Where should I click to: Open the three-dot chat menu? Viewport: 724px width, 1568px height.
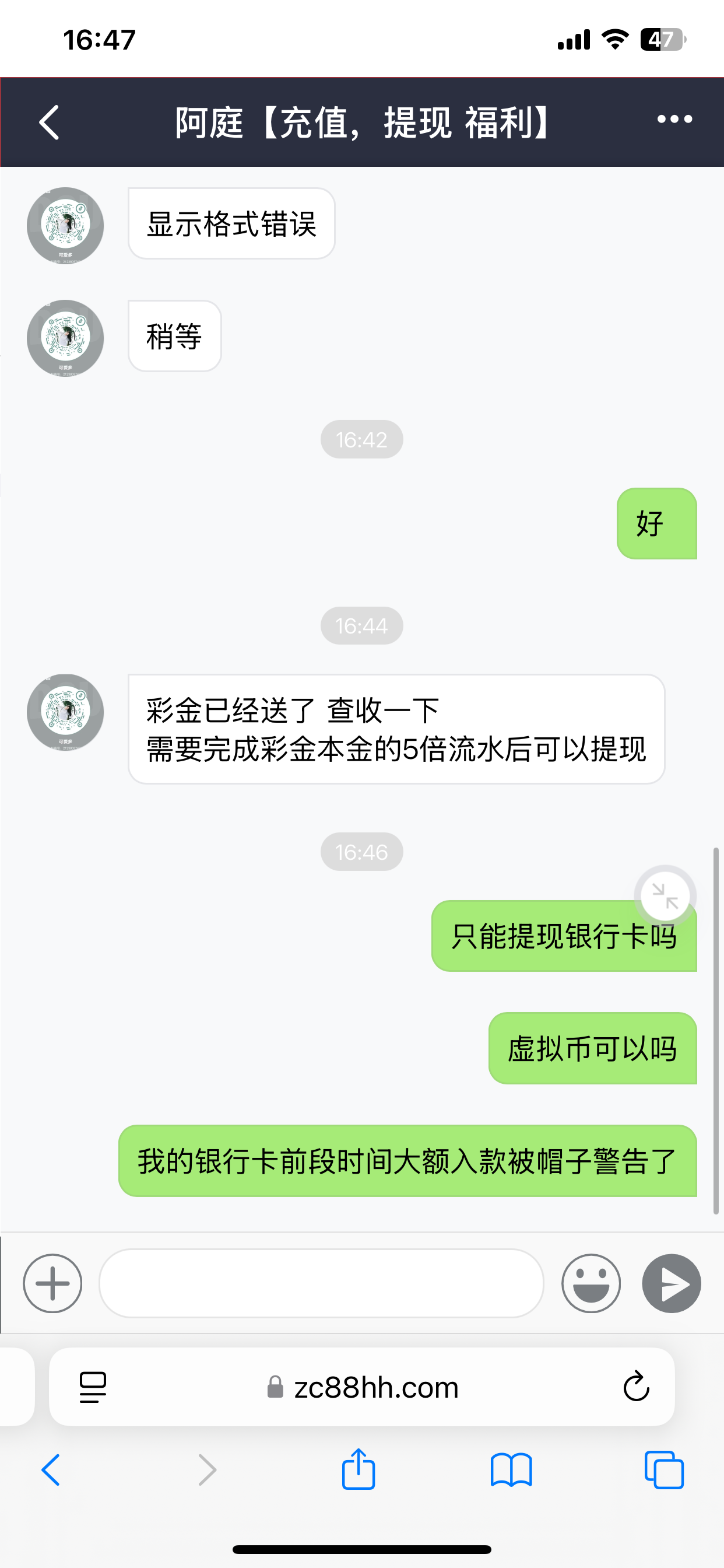coord(674,120)
